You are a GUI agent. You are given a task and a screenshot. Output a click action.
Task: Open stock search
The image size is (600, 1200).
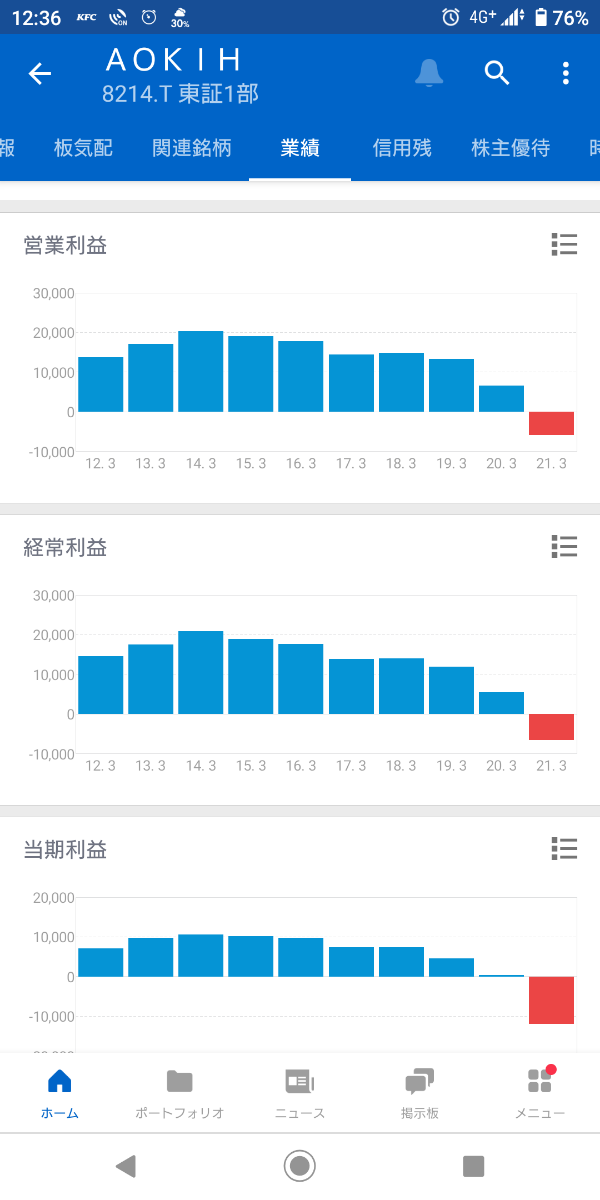(497, 73)
